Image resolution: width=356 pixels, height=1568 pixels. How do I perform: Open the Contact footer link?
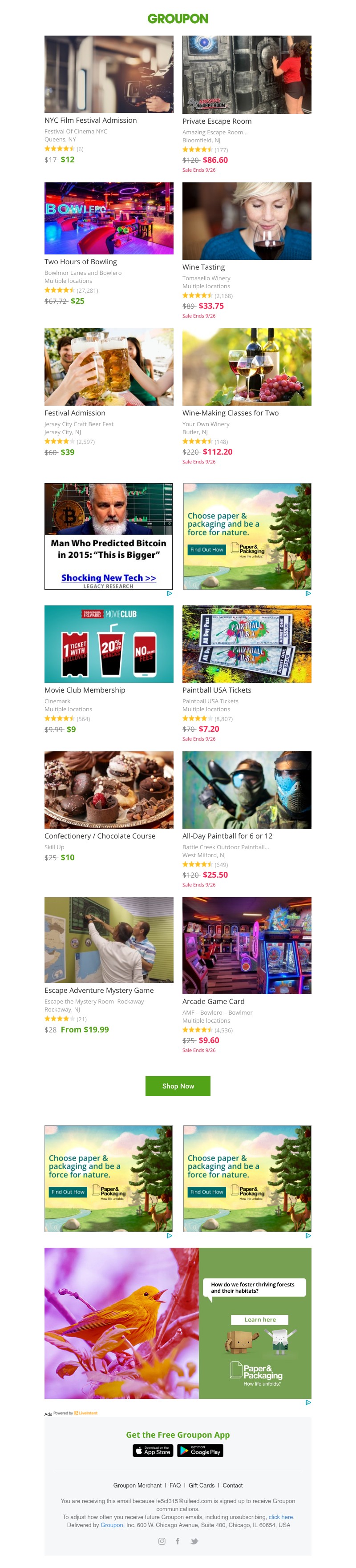click(x=232, y=1485)
